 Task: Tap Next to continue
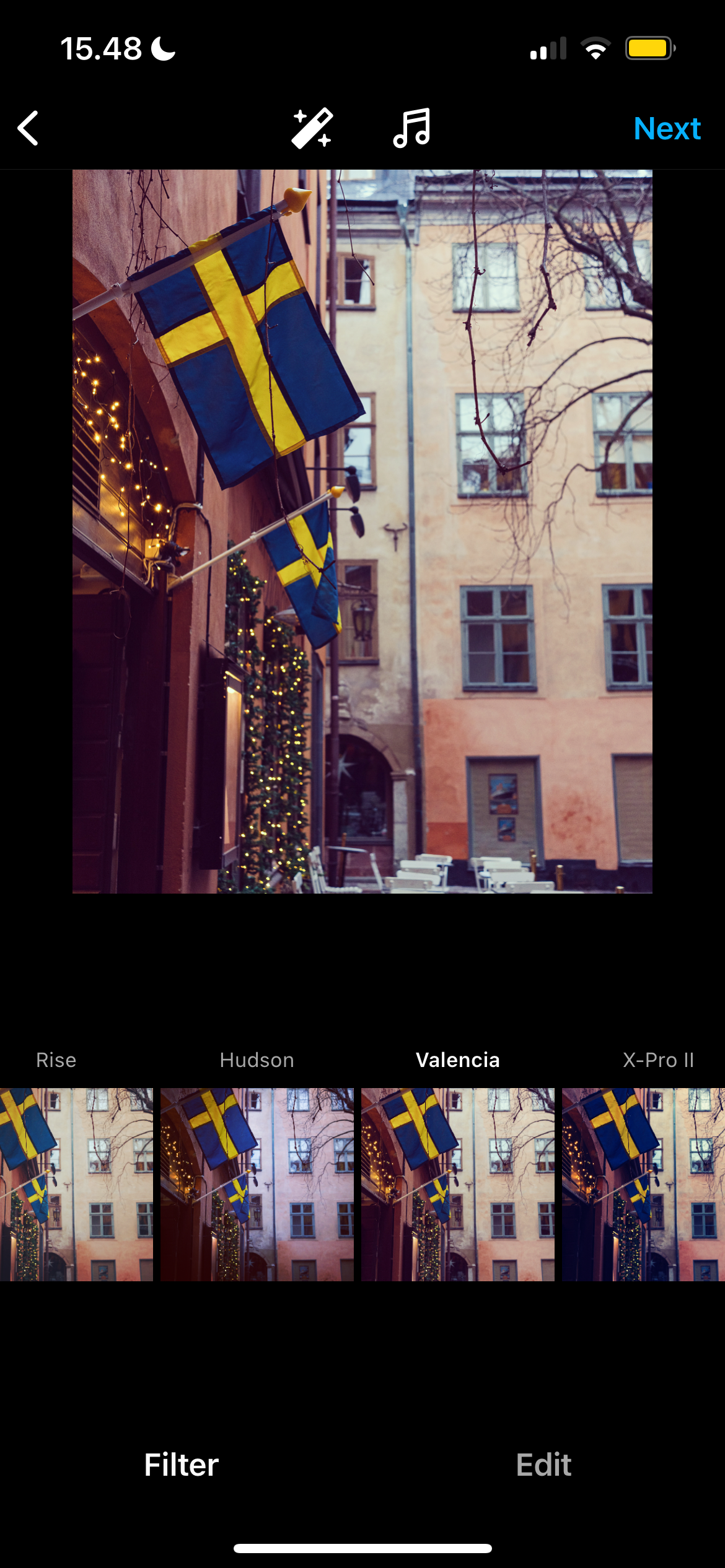pyautogui.click(x=666, y=129)
